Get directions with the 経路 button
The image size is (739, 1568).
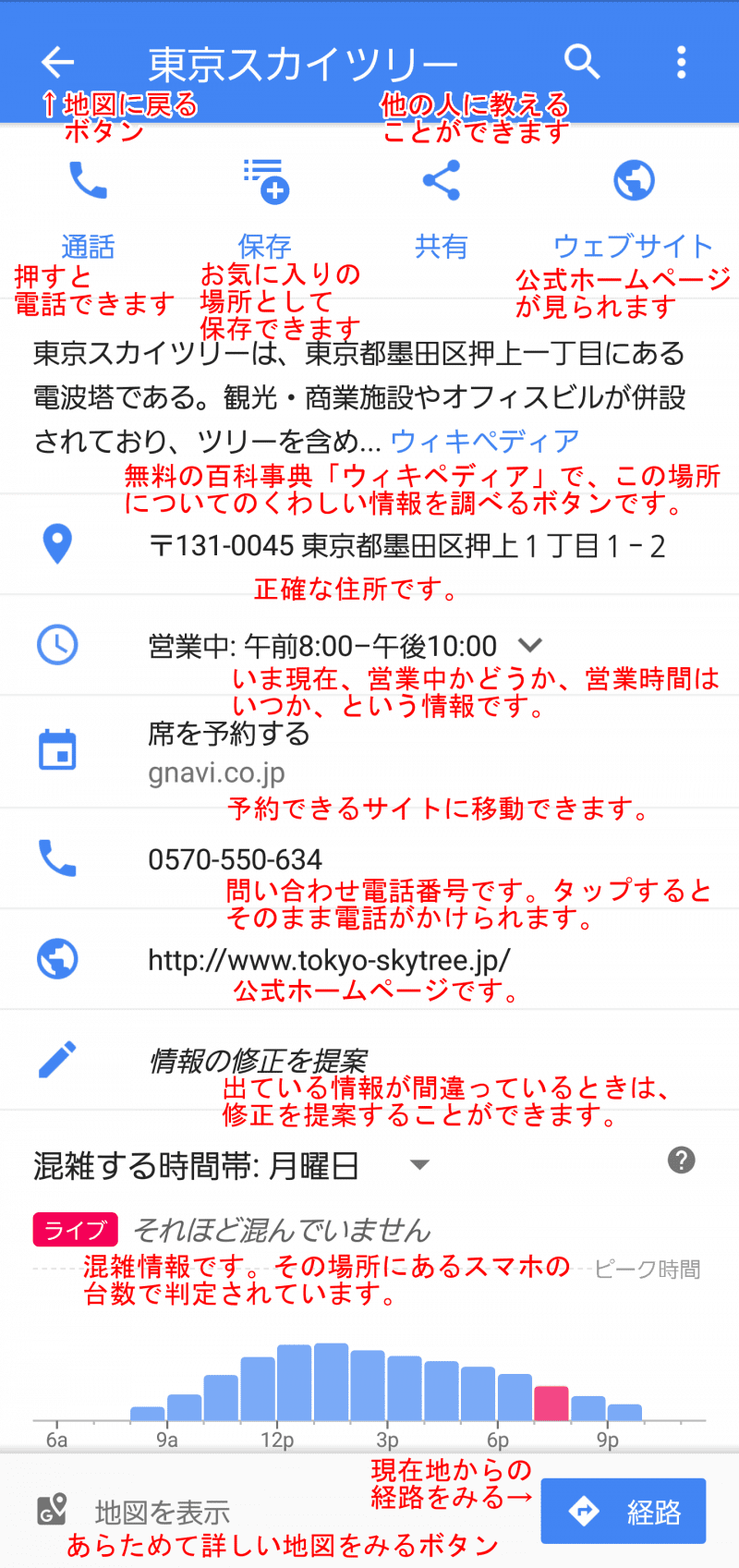coord(624,1511)
